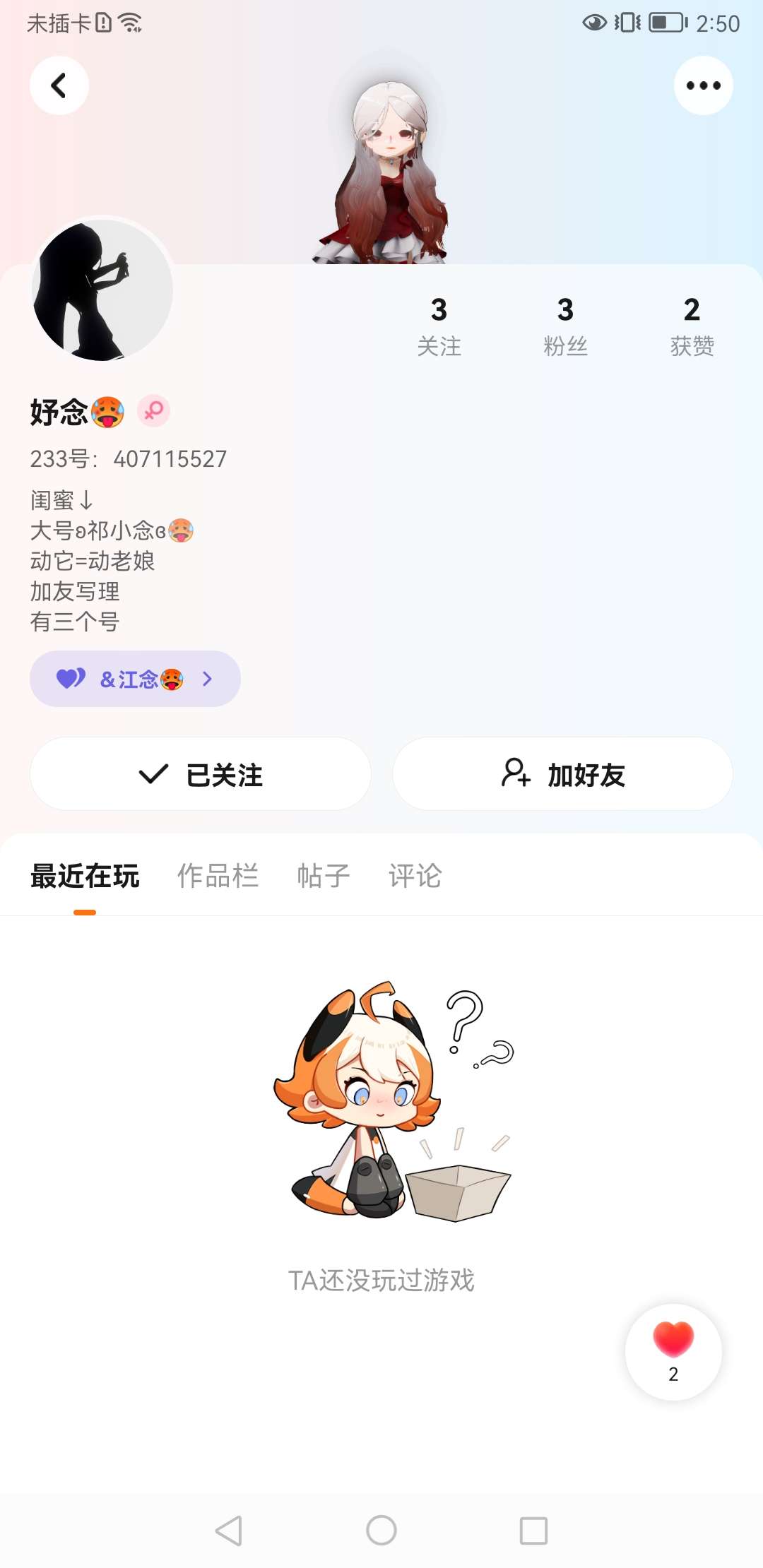Open the system recent apps view
The width and height of the screenshot is (763, 1568).
point(533,1531)
